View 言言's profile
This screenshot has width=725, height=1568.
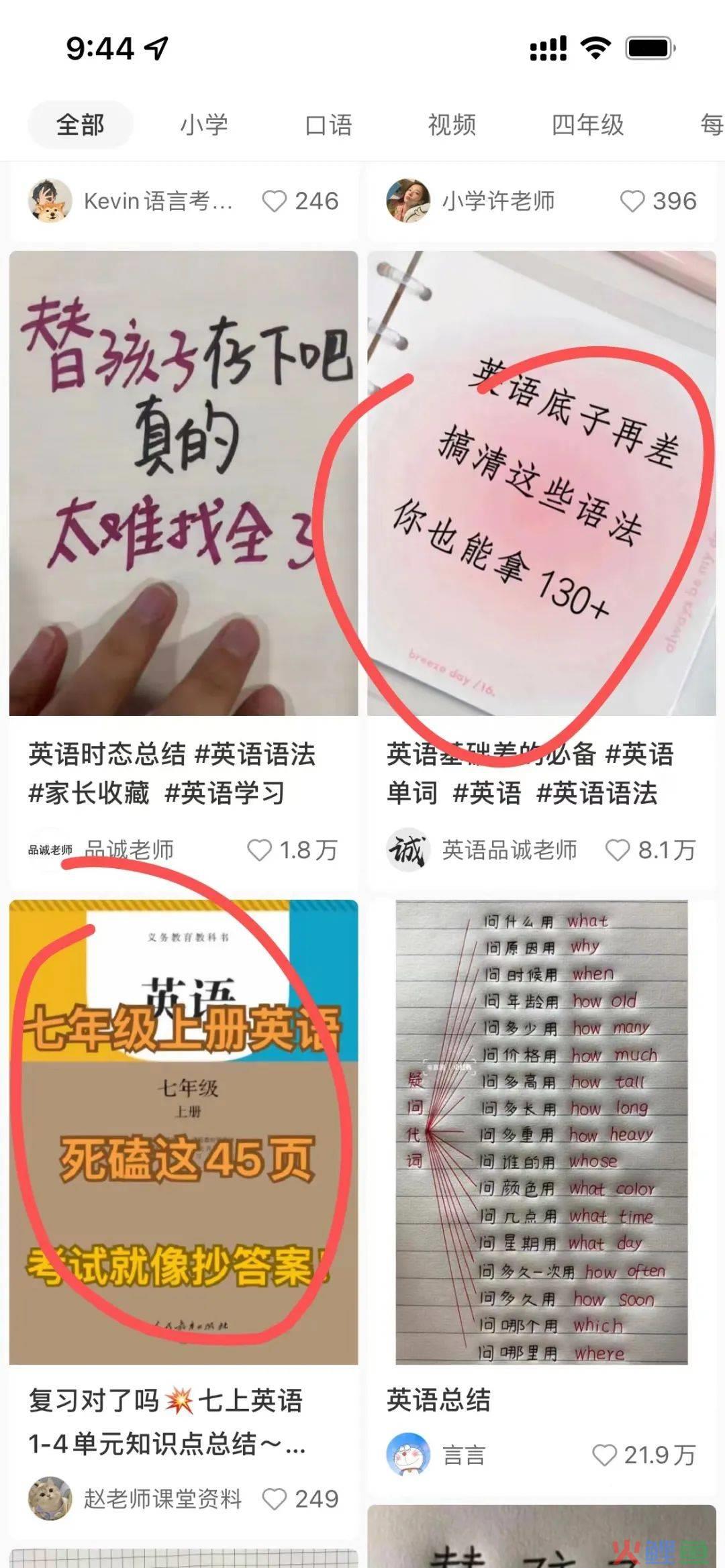tap(408, 1455)
